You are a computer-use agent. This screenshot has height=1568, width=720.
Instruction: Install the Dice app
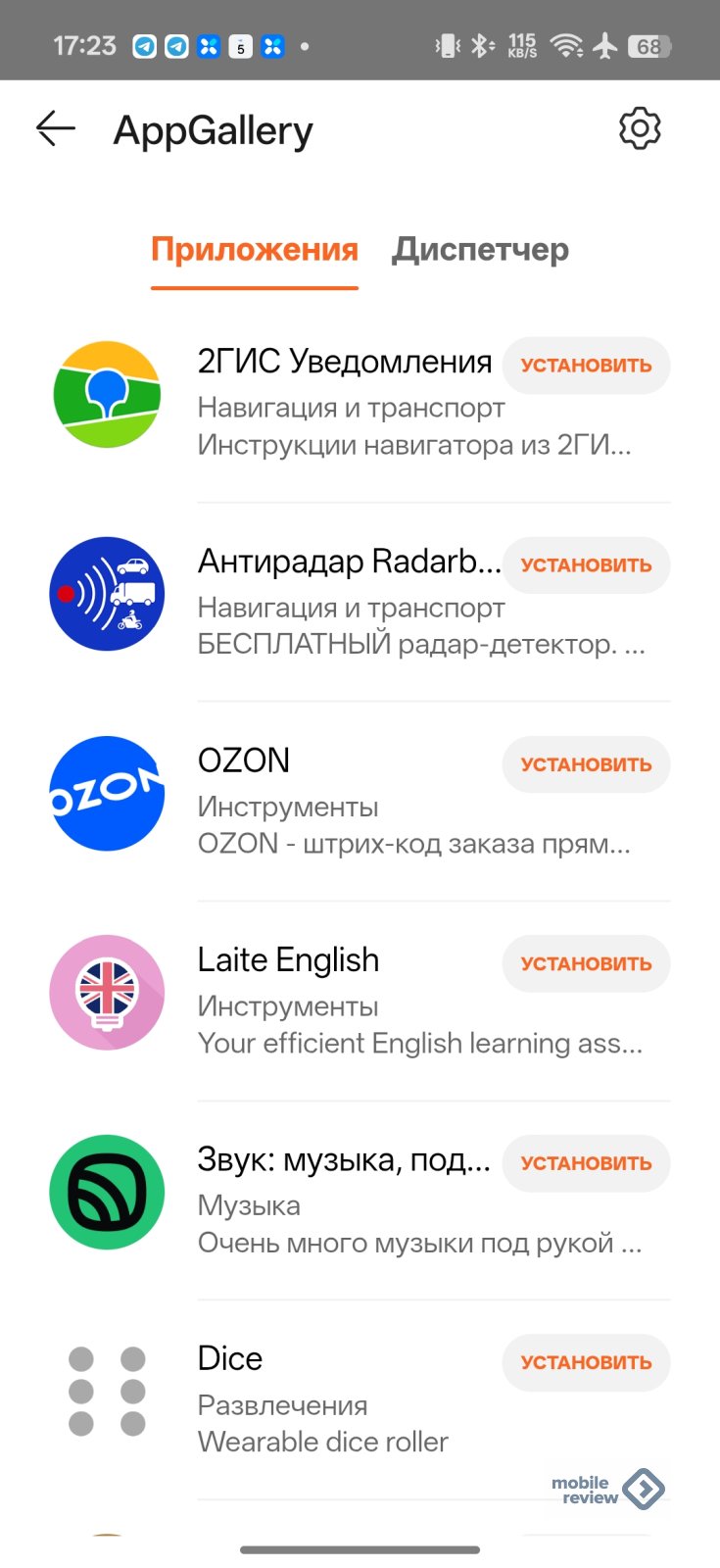[x=586, y=1363]
